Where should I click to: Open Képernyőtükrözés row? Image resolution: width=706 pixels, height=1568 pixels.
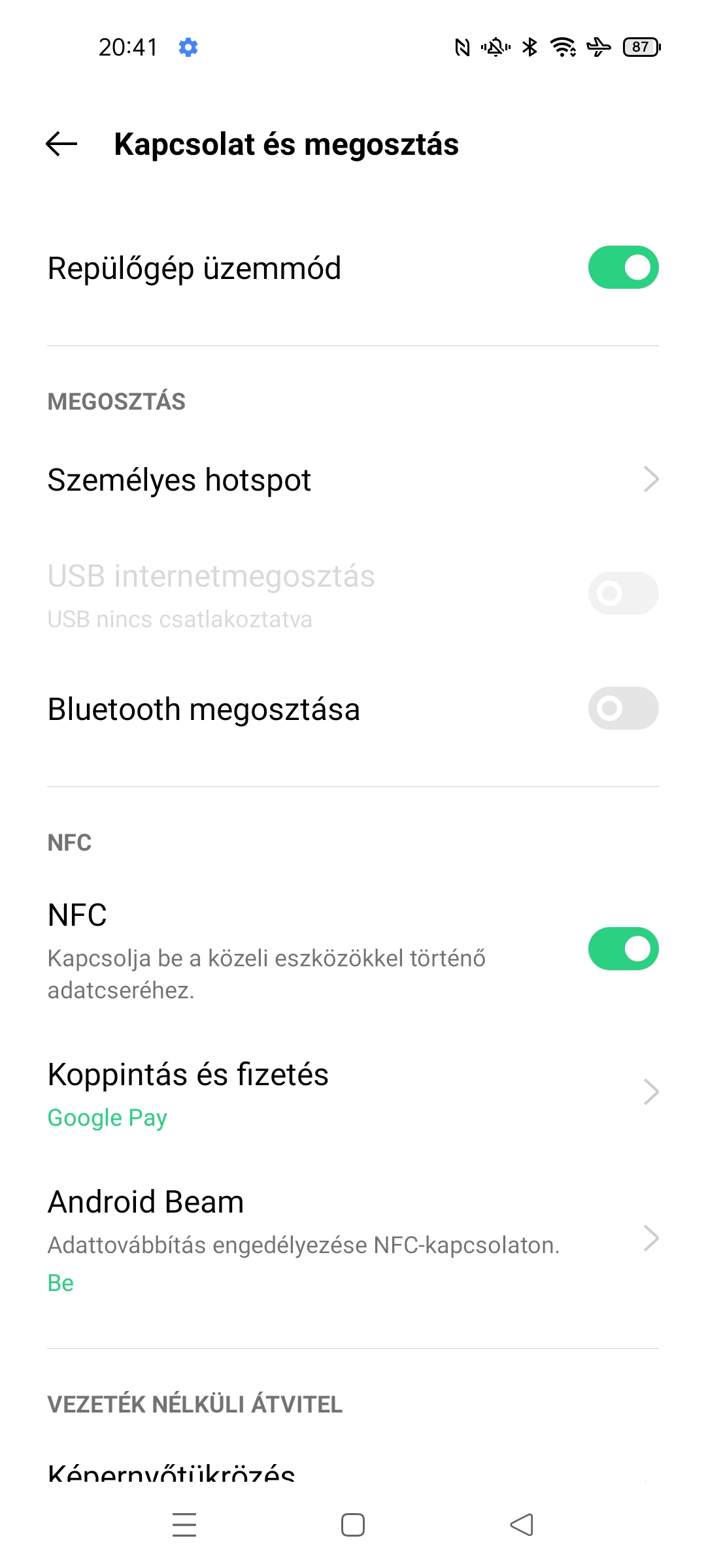(353, 1470)
